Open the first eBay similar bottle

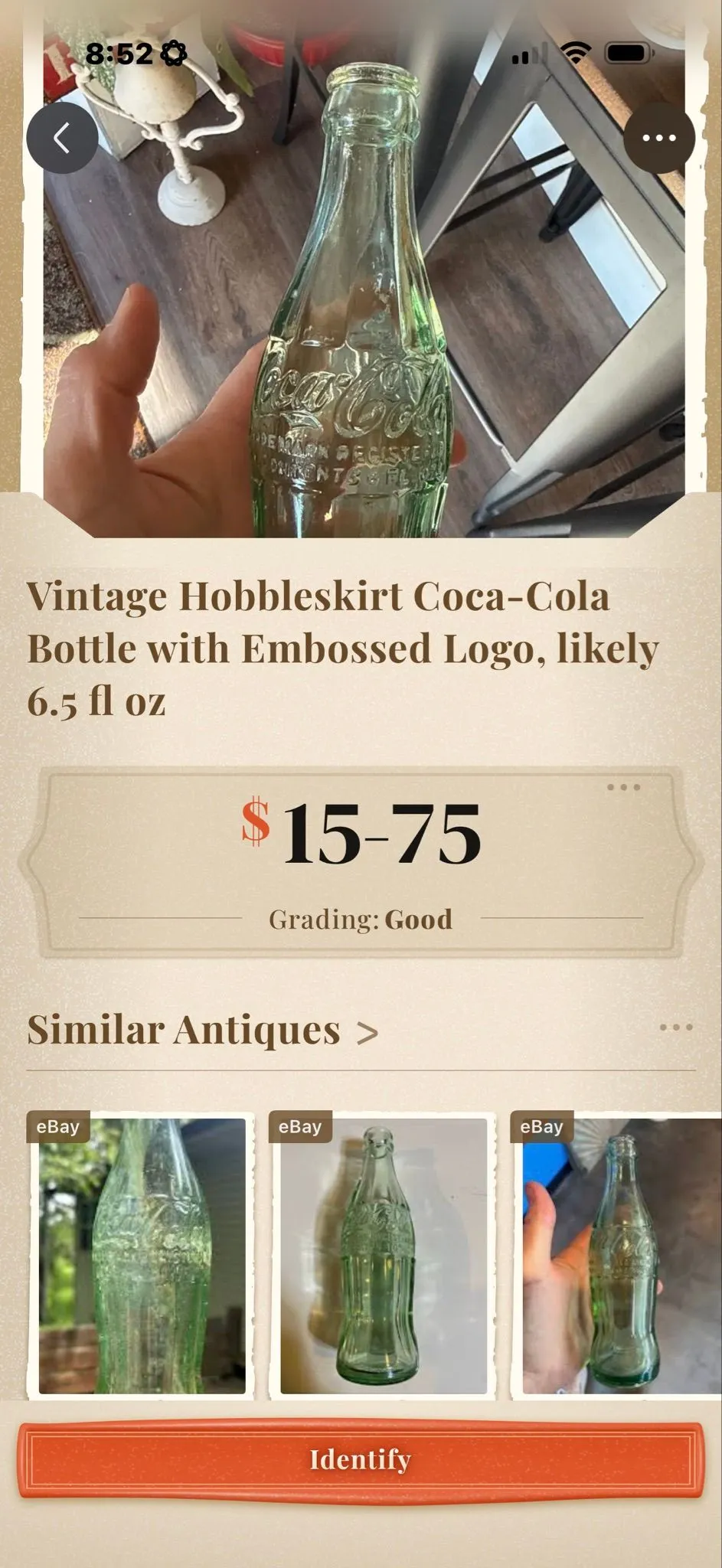(142, 1256)
